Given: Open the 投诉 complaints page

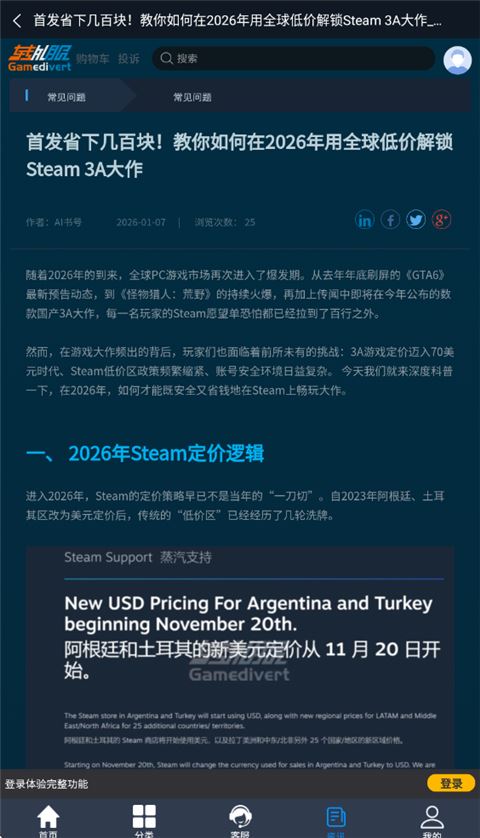Looking at the screenshot, I should click(129, 59).
